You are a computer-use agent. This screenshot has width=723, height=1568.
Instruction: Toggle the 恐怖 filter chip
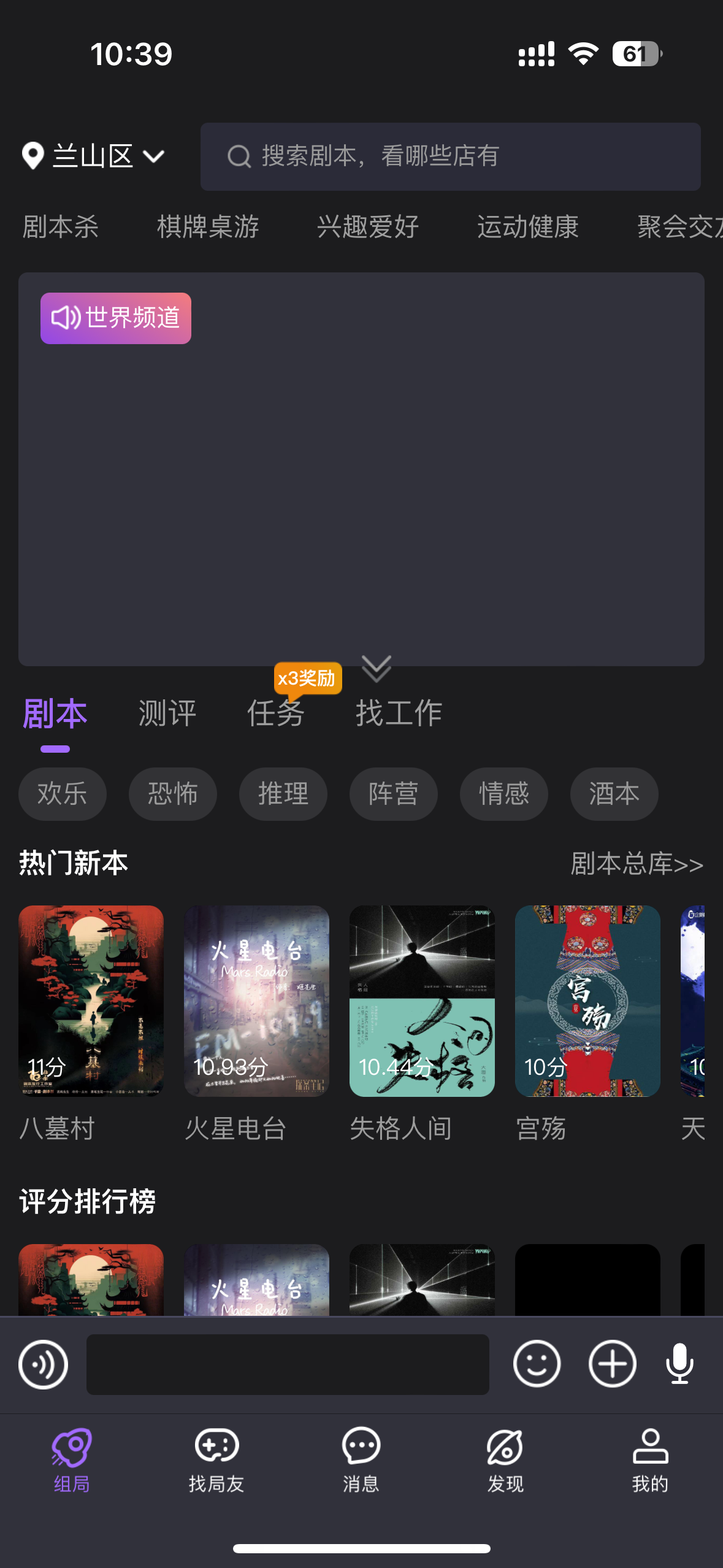pos(172,794)
